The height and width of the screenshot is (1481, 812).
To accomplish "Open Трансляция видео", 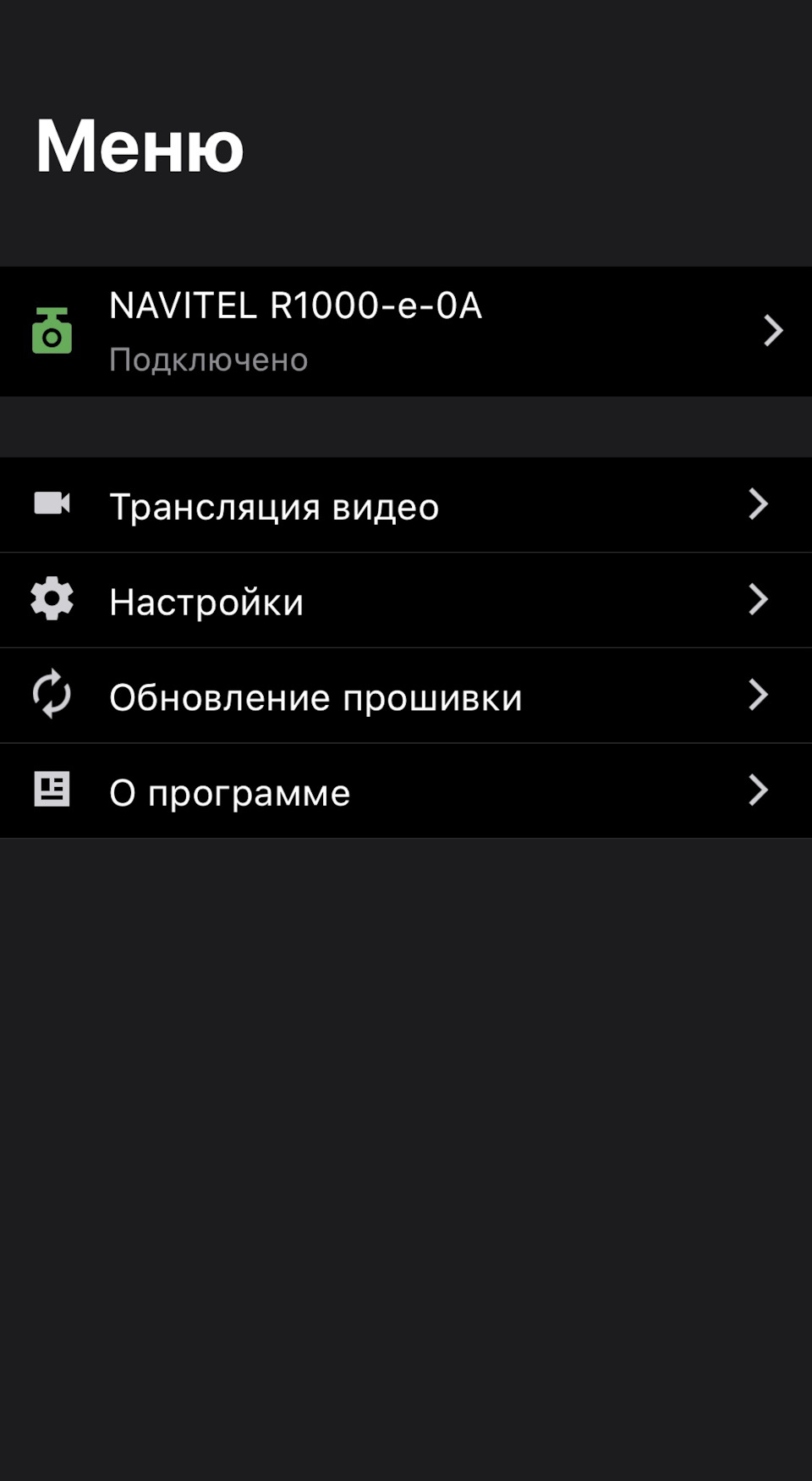I will pos(406,505).
